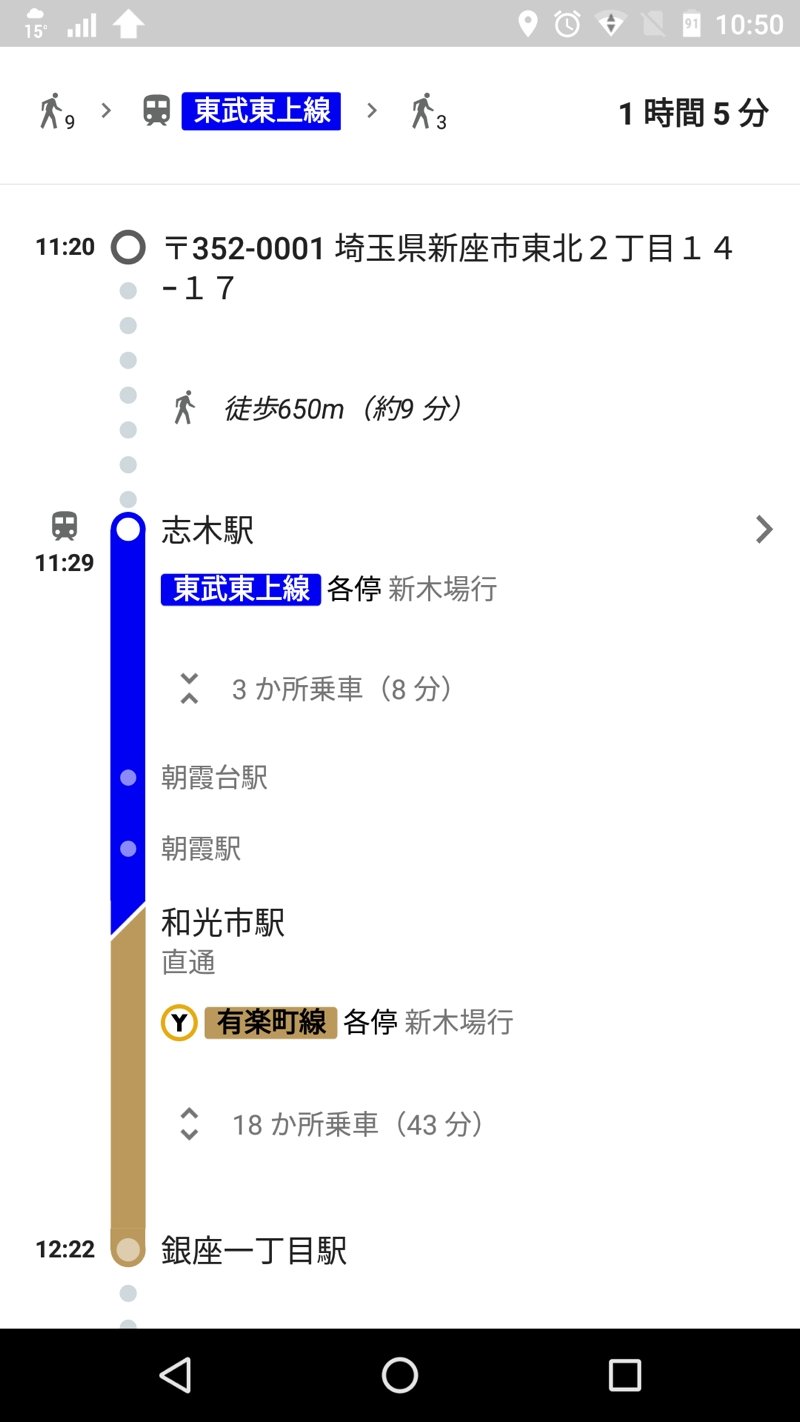Screen dimensions: 800x1422
Task: Open 志木駅 station details chevron
Action: [764, 530]
